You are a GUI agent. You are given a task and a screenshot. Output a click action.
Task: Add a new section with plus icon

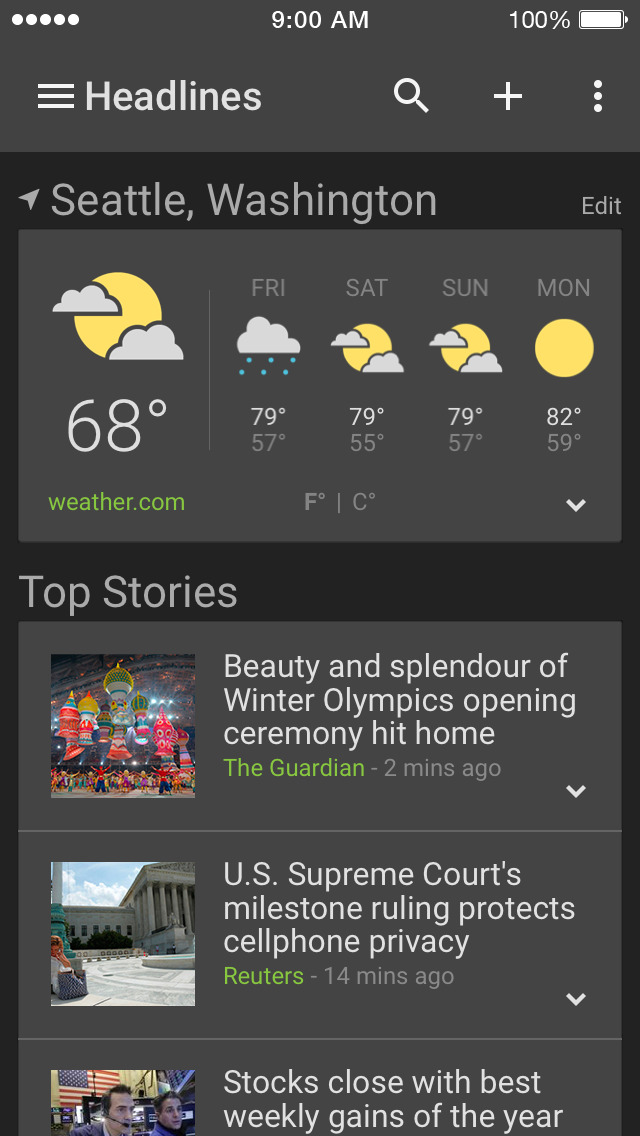click(x=508, y=97)
